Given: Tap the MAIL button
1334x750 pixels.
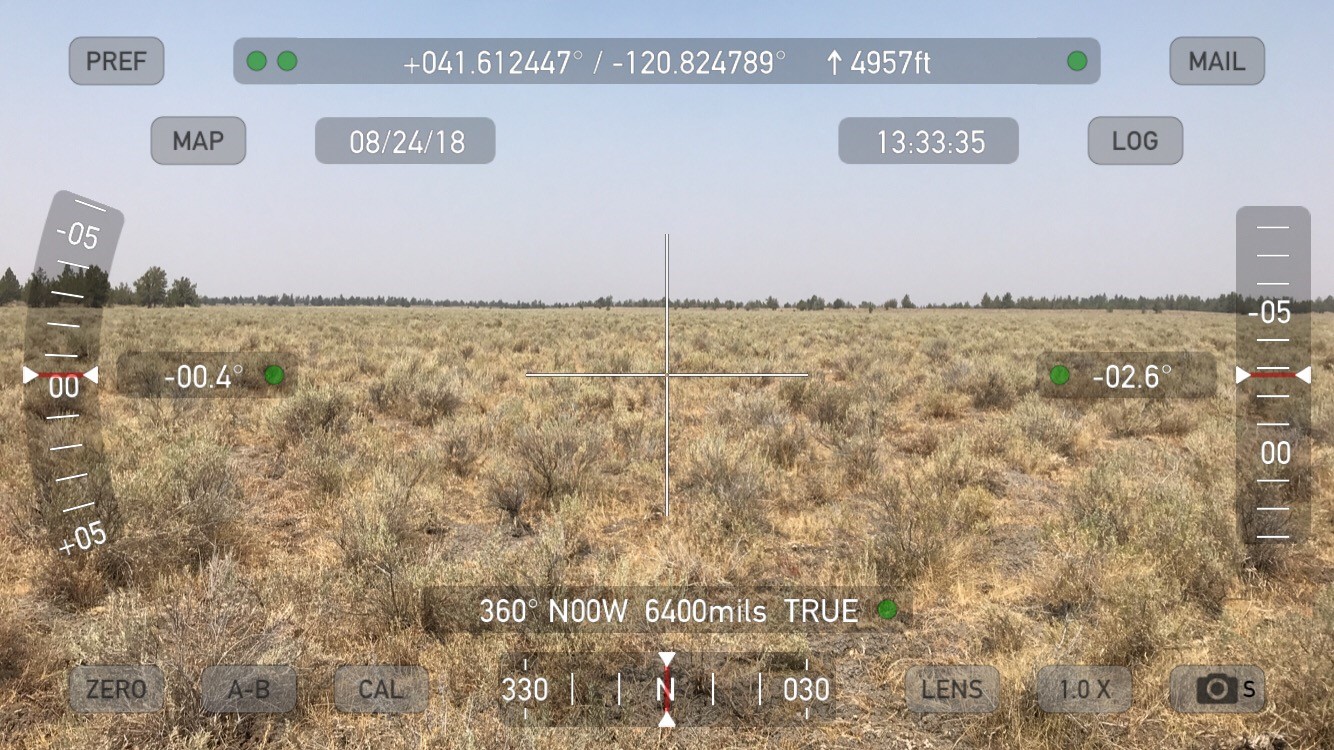Looking at the screenshot, I should (x=1217, y=61).
